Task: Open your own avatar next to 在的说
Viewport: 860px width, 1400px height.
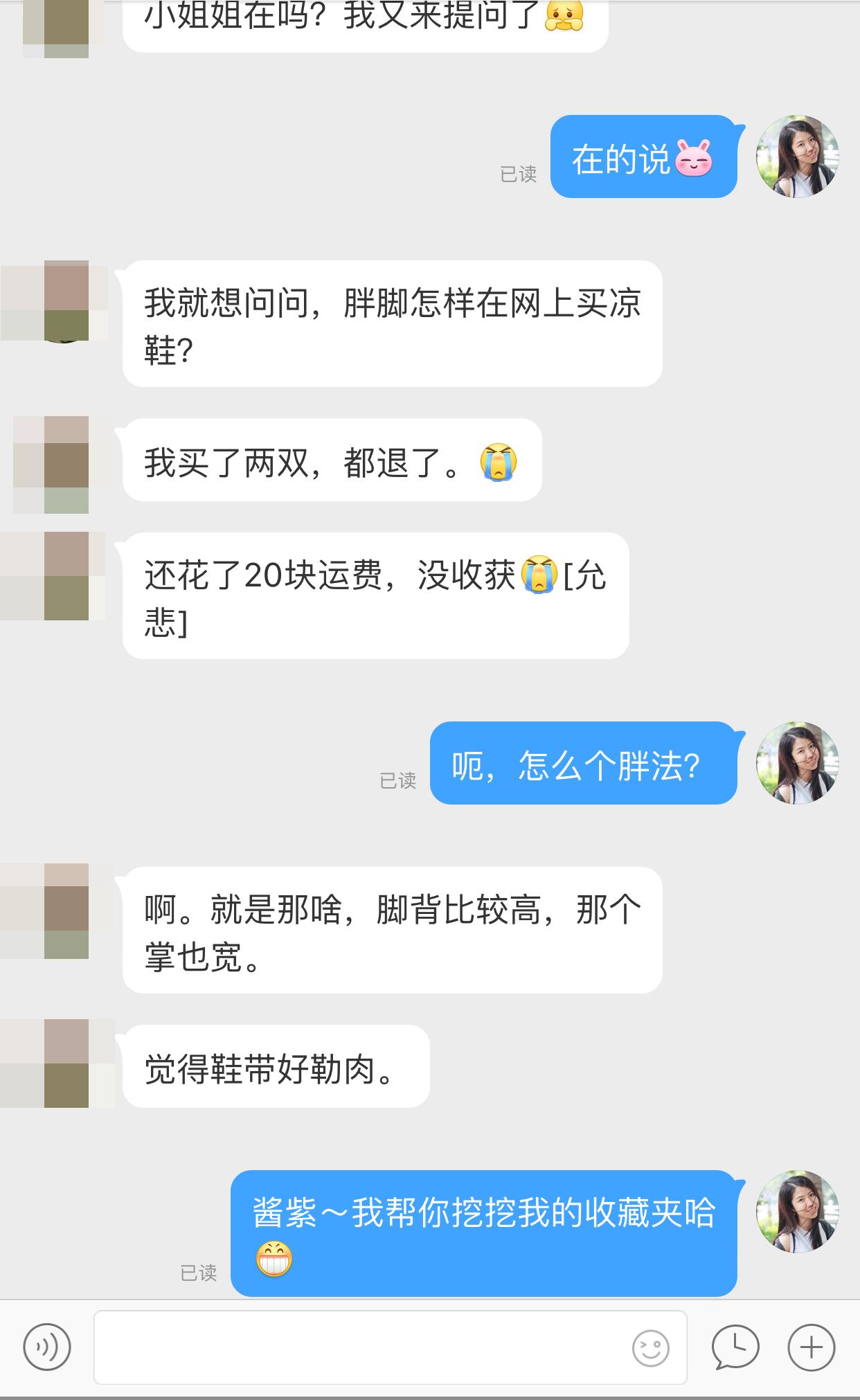Action: coord(800,159)
